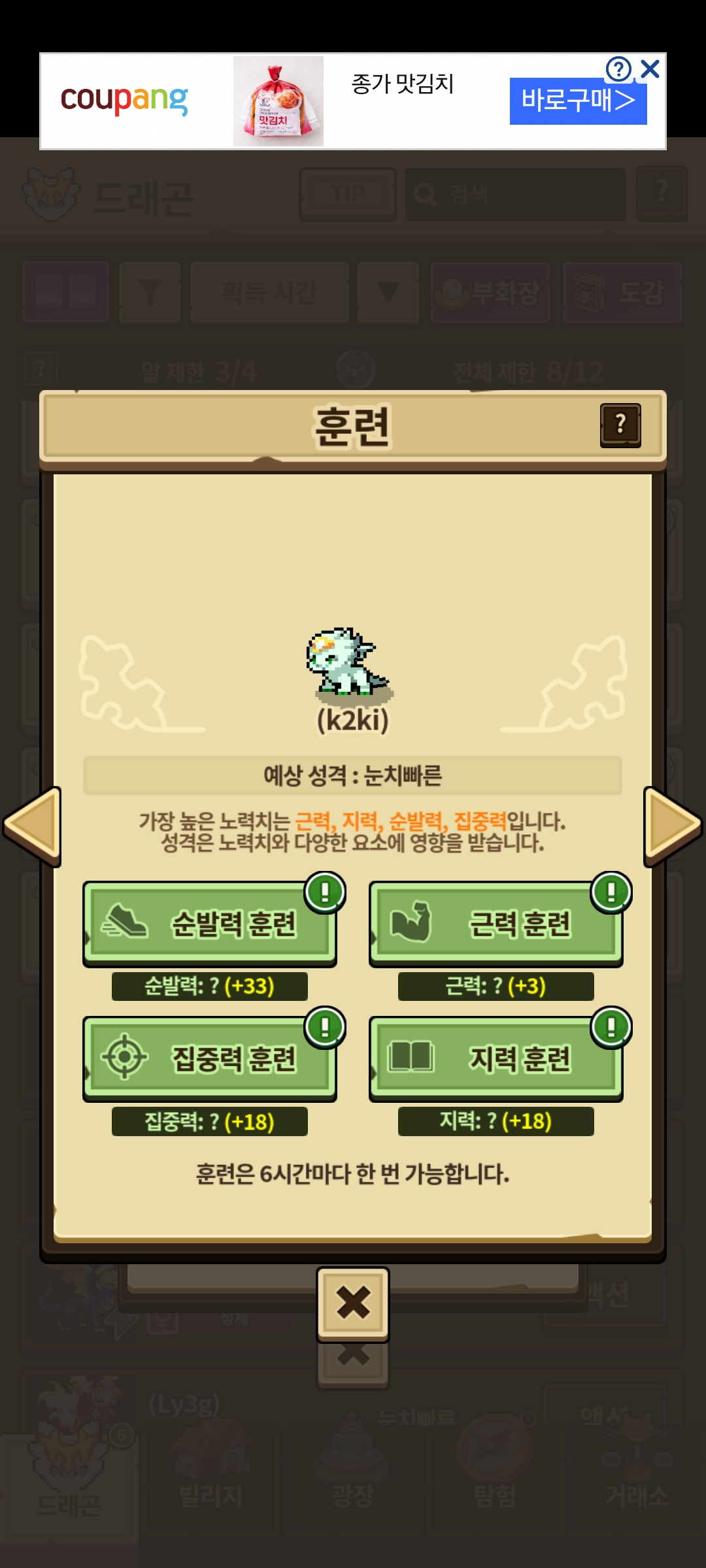Start 지력 훈련 (intellect training)
Viewport: 706px width, 1568px height.
496,1058
